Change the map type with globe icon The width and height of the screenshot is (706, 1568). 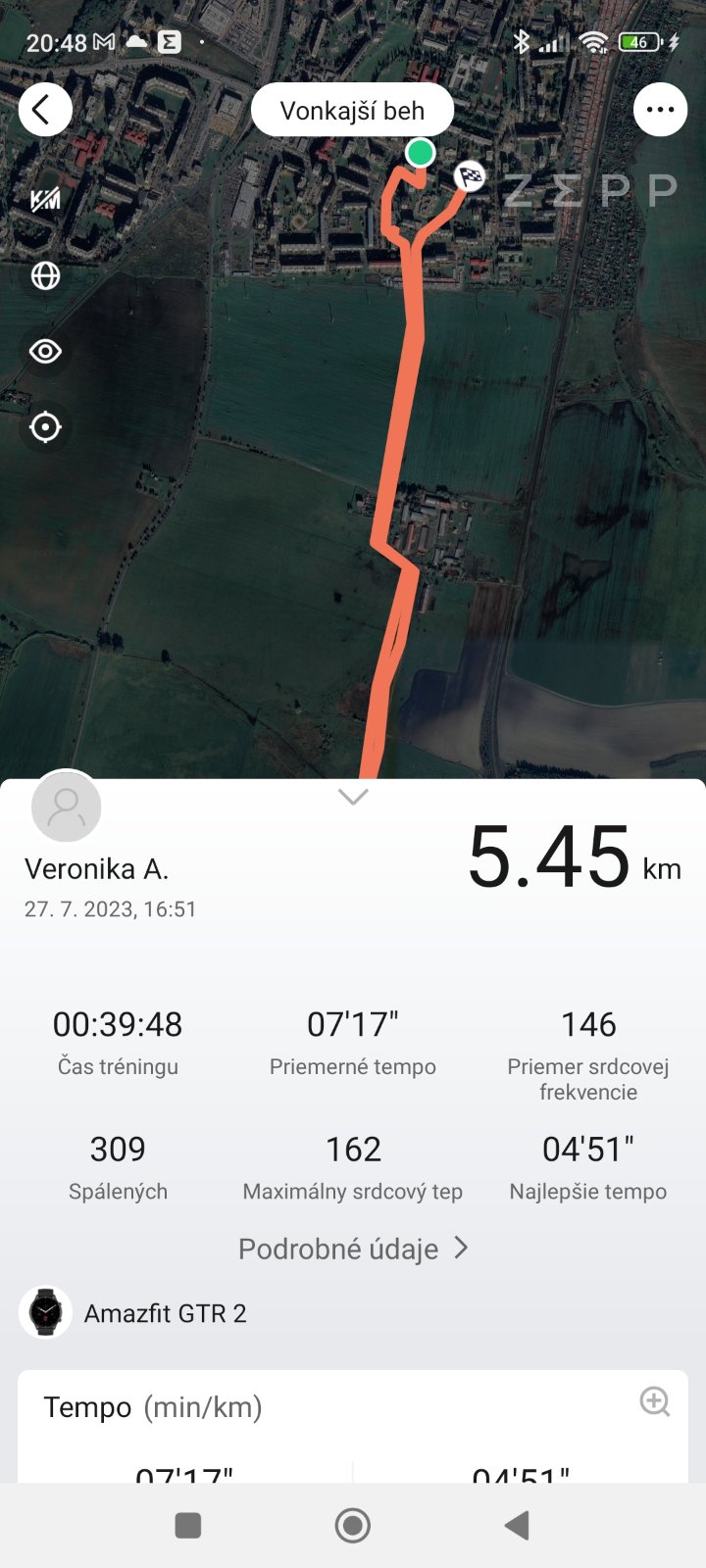tap(45, 276)
